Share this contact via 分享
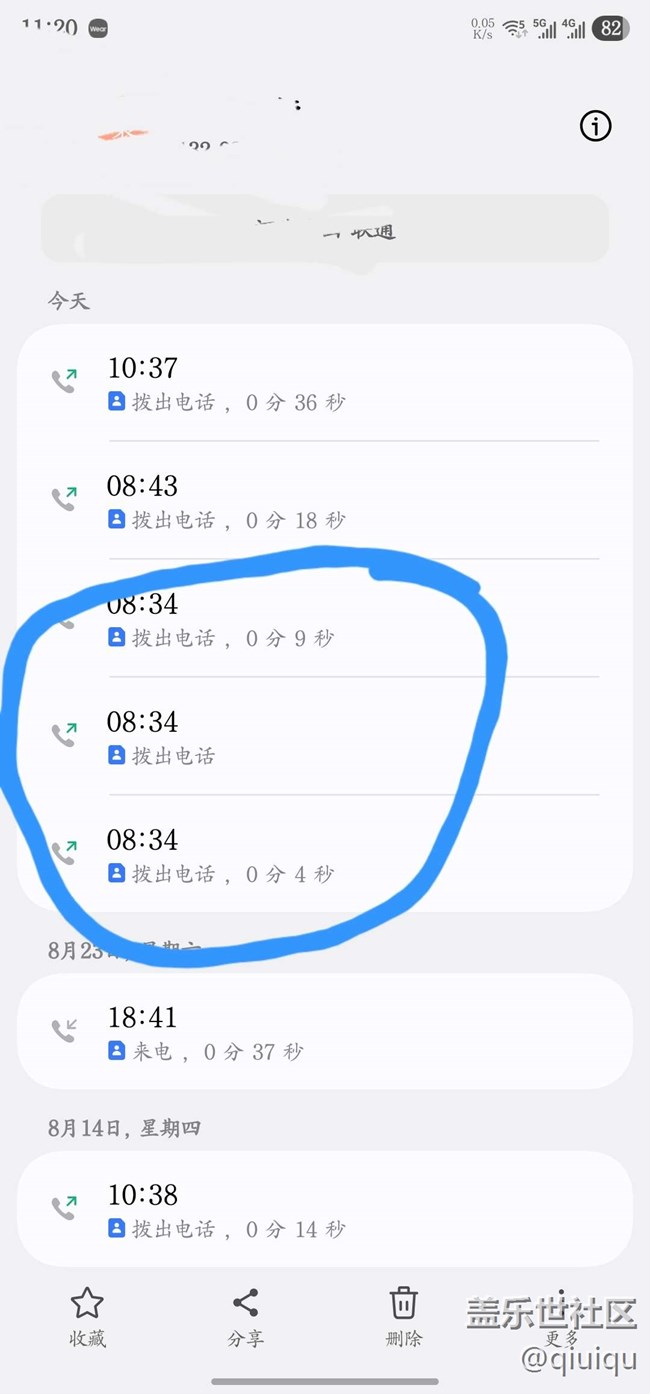Image resolution: width=650 pixels, height=1394 pixels. [245, 1318]
